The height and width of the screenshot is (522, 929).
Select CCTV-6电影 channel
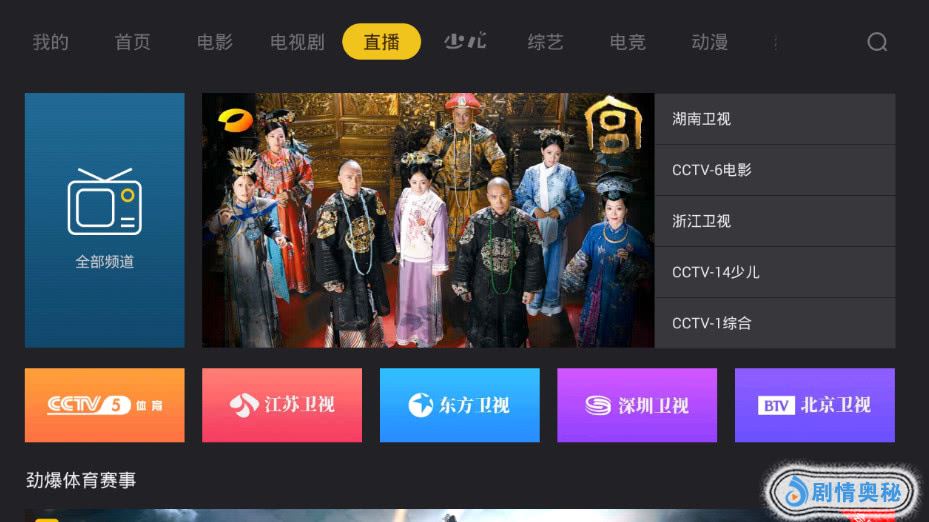click(775, 170)
